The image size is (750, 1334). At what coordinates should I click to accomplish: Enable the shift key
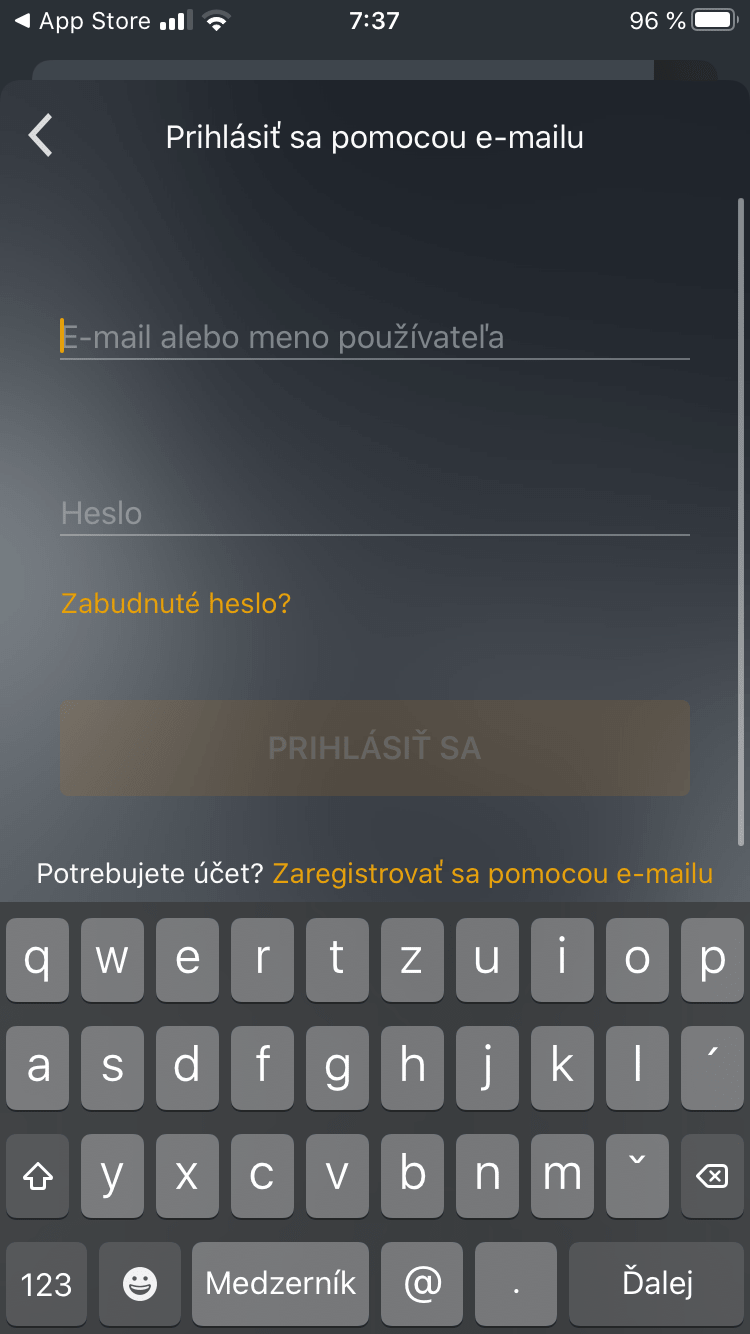coord(38,1176)
